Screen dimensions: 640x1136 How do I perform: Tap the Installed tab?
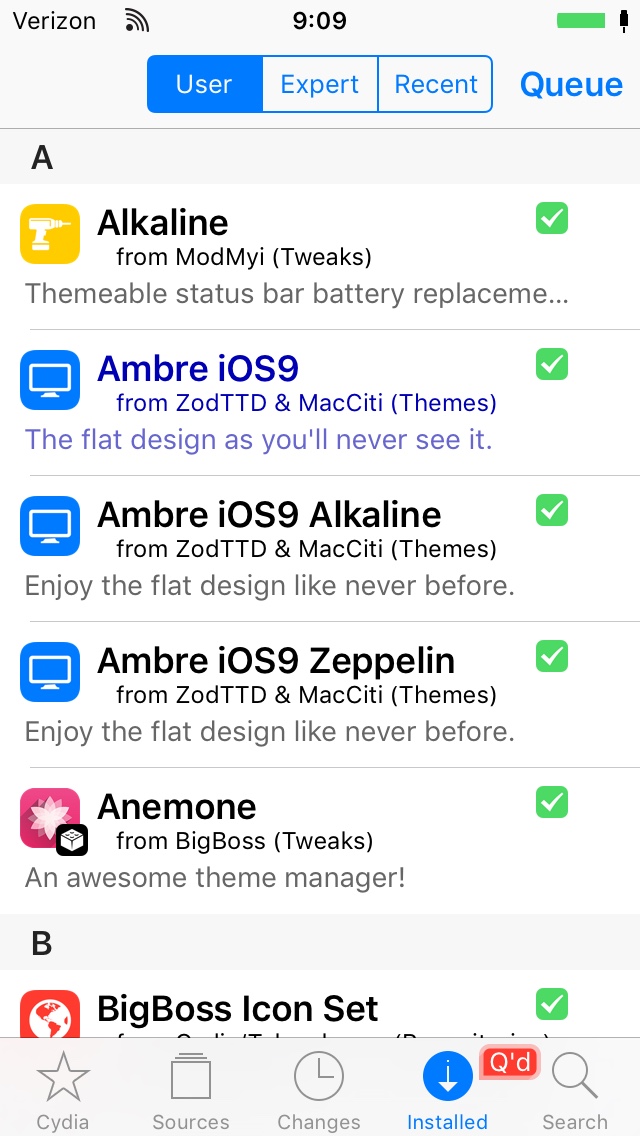447,1090
